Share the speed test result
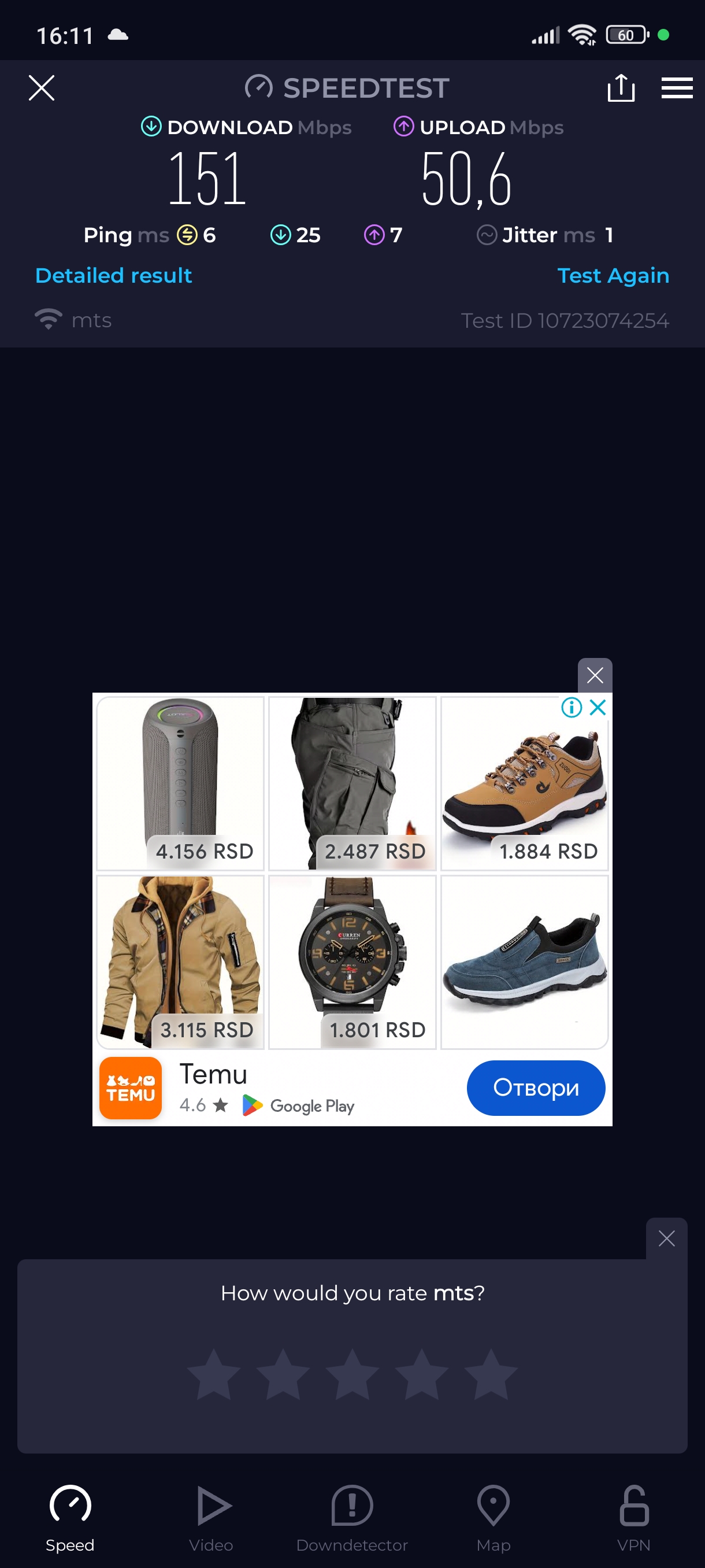 point(621,88)
